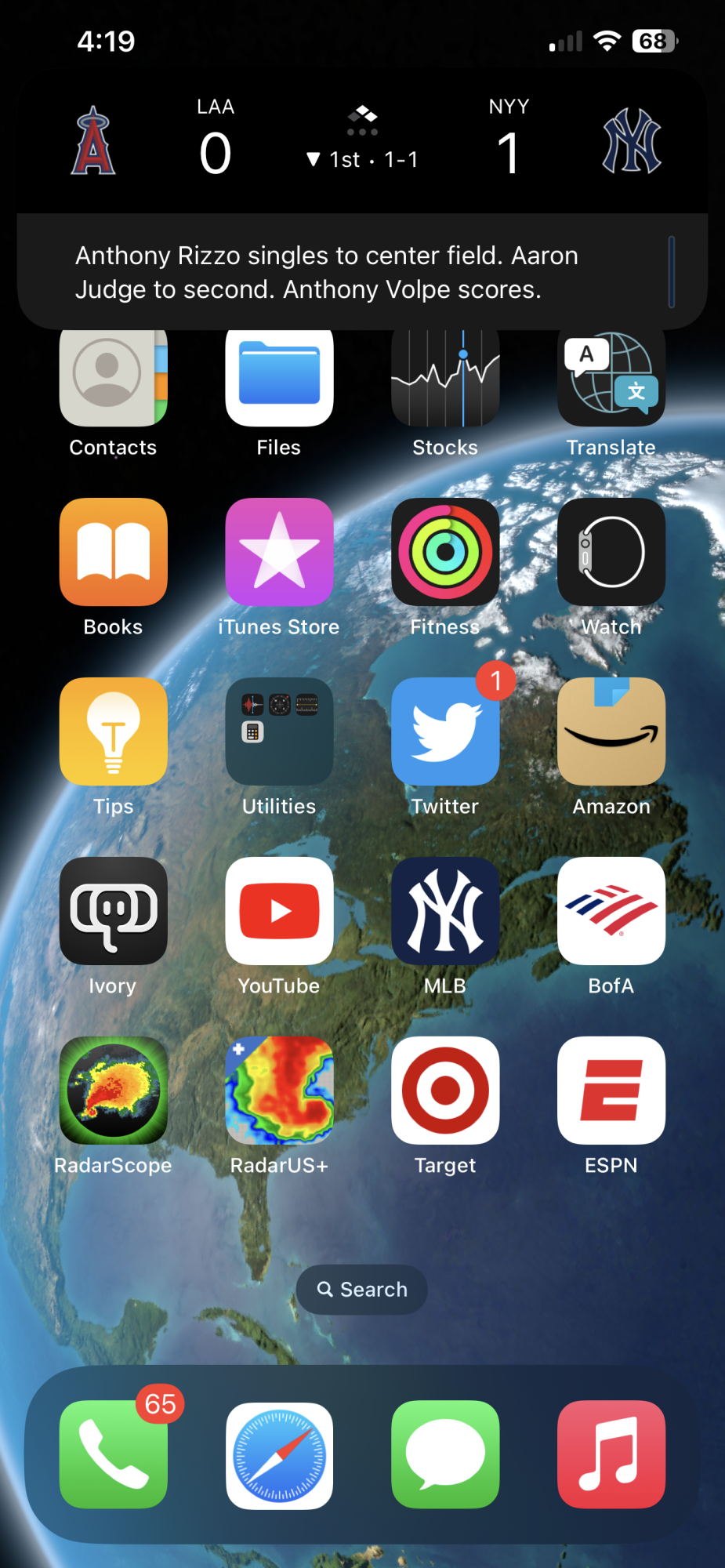Open the Tips app
The image size is (725, 1568).
pos(114,731)
